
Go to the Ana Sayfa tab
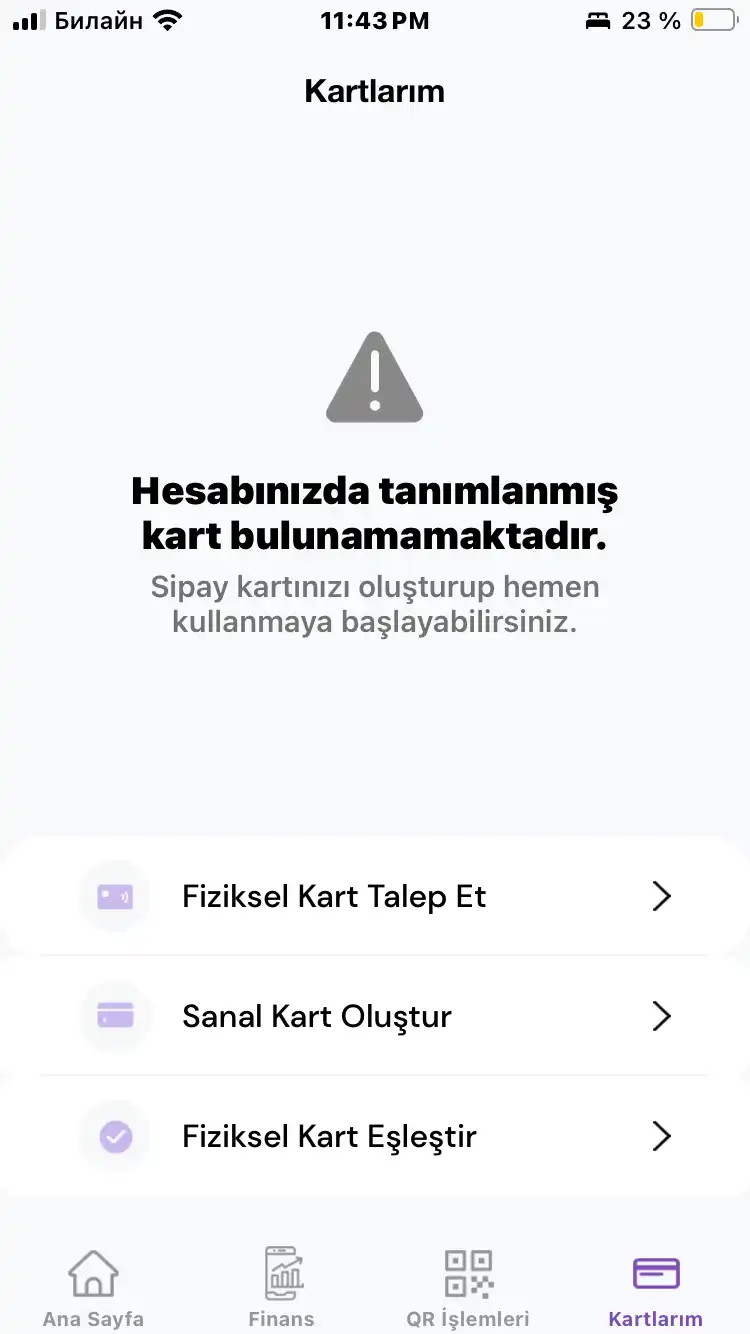point(93,1288)
